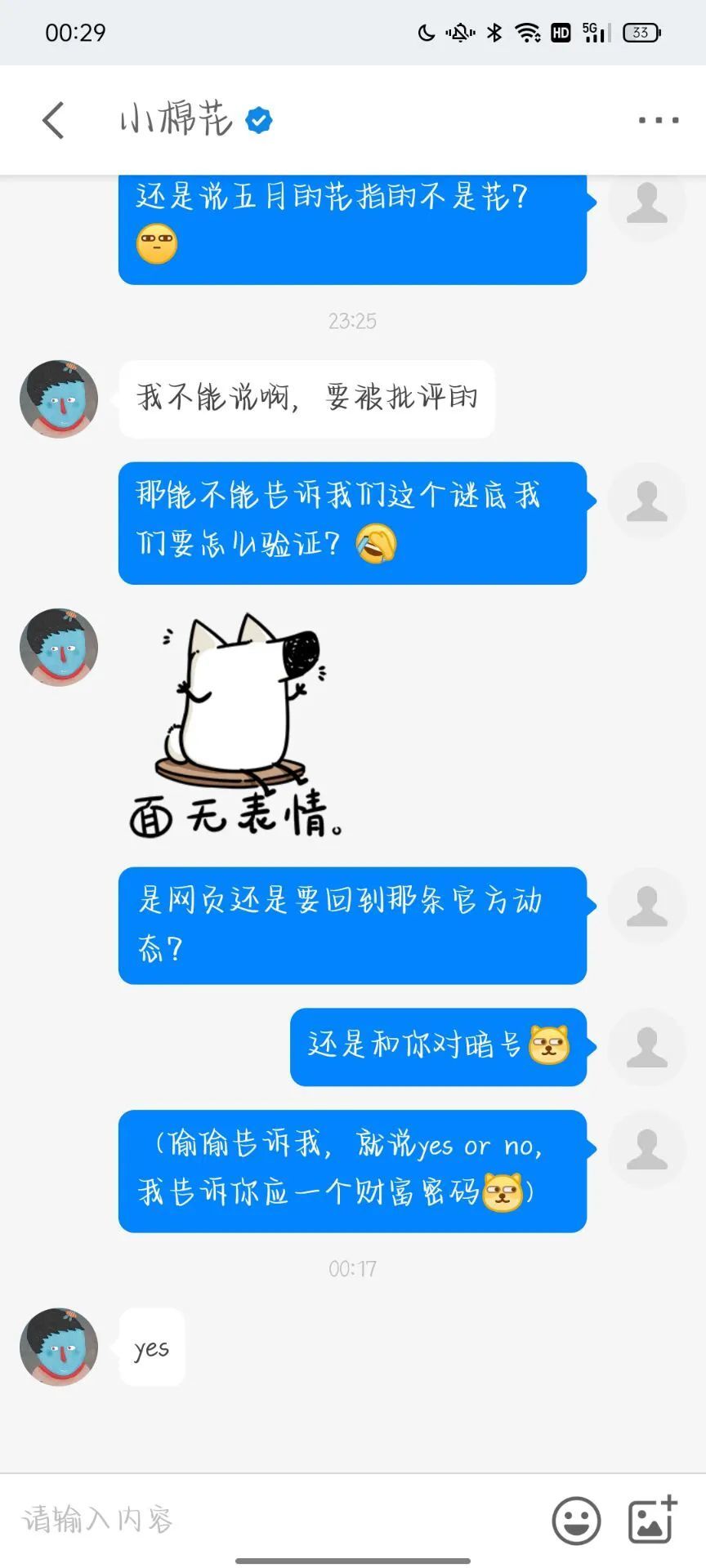View the 面无表情 sticker image
Image resolution: width=706 pixels, height=1568 pixels.
pos(237,724)
